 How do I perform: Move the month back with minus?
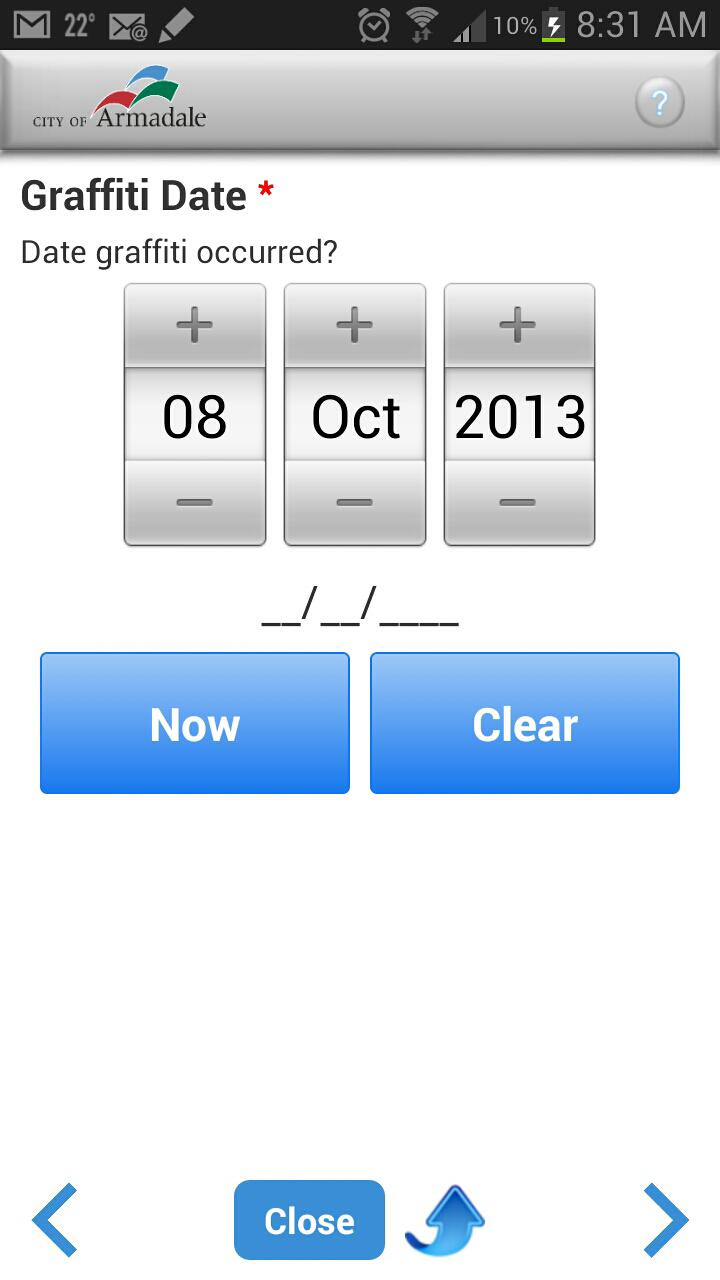355,503
